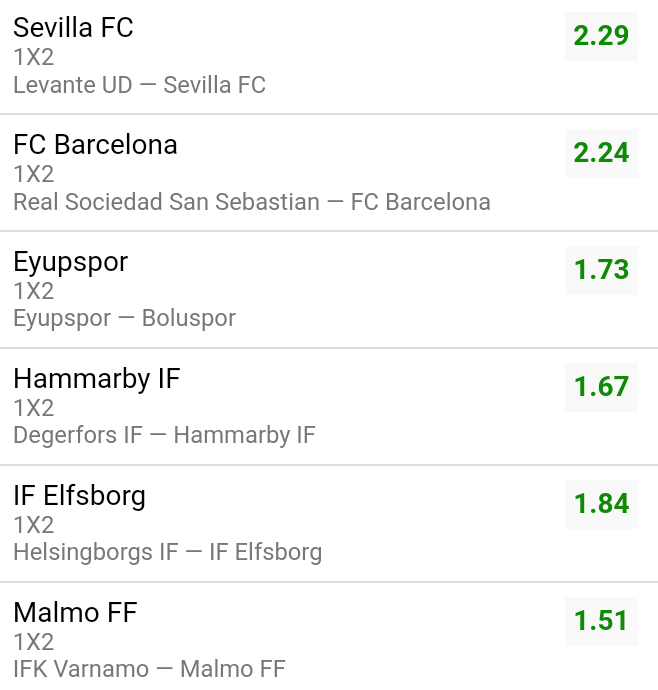Screen dimensions: 658x690
Task: Open the IFK Varnamo — Malmo FF match
Action: (149, 670)
